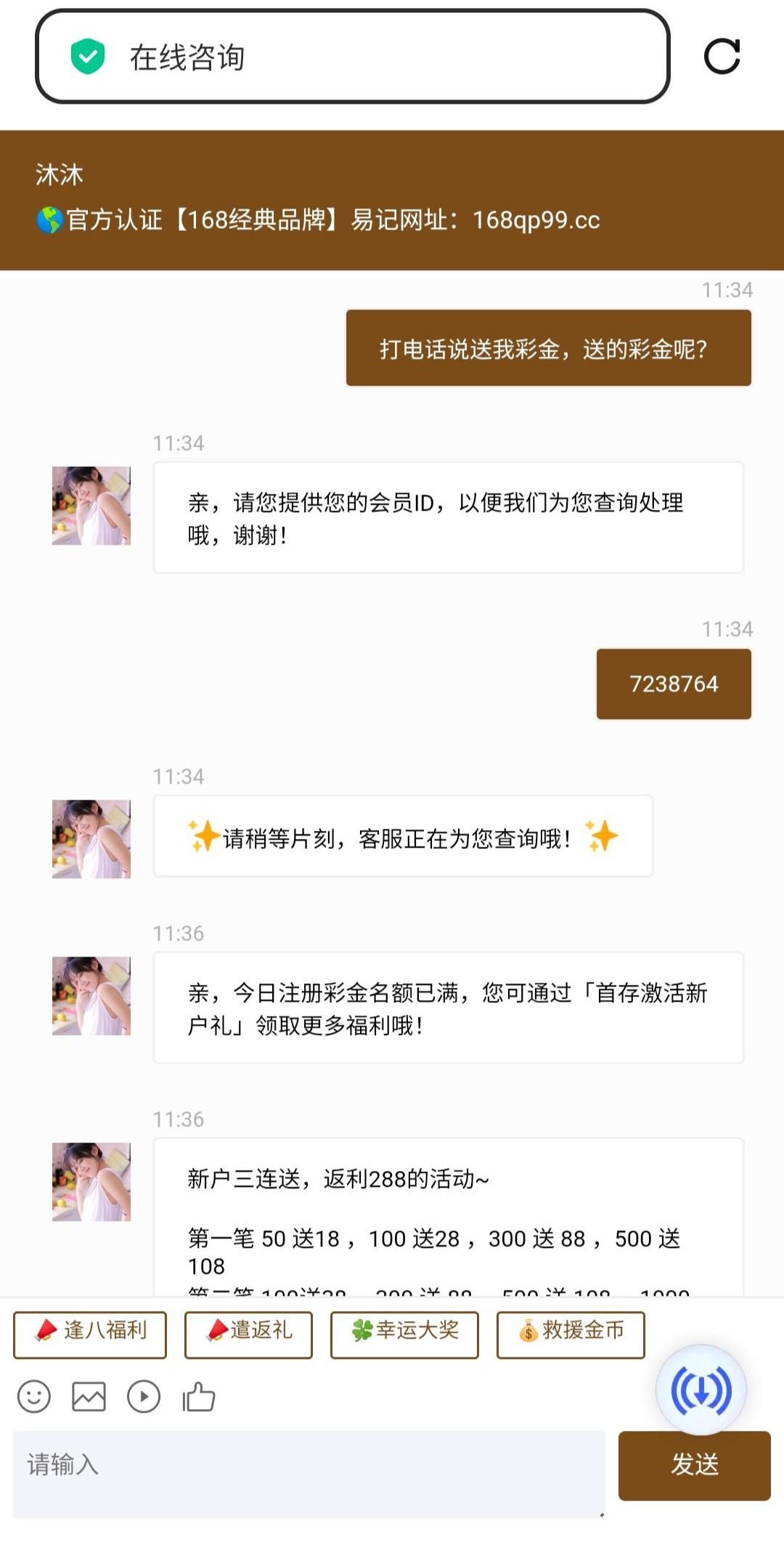Attach an image to the chat
784x1550 pixels.
pyautogui.click(x=89, y=1396)
